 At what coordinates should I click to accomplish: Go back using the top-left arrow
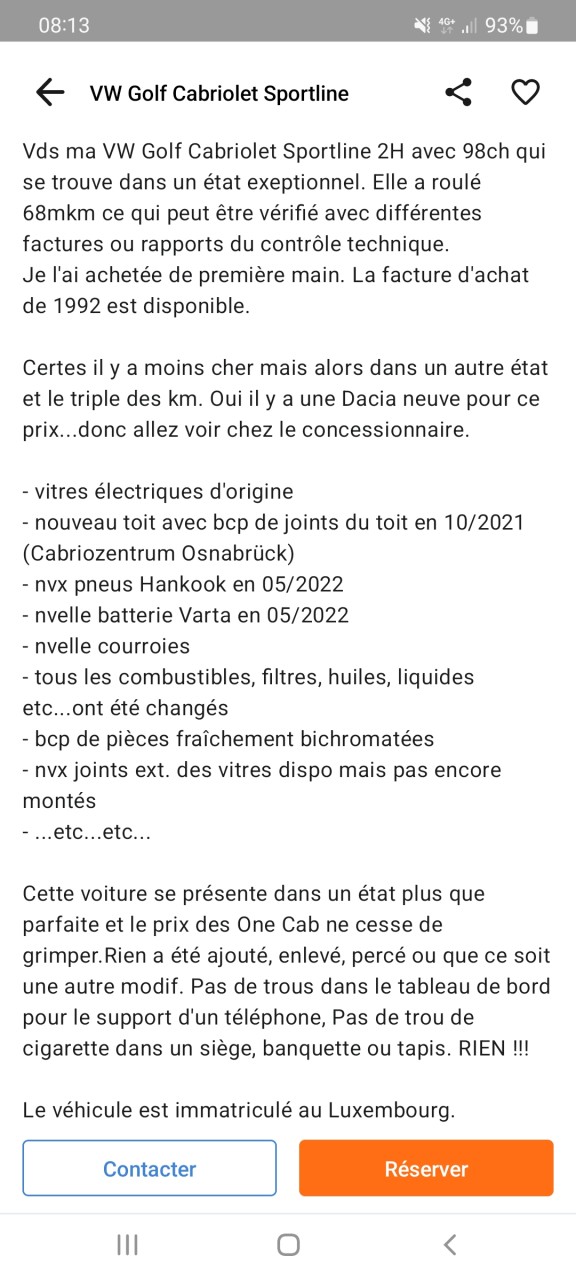point(49,93)
